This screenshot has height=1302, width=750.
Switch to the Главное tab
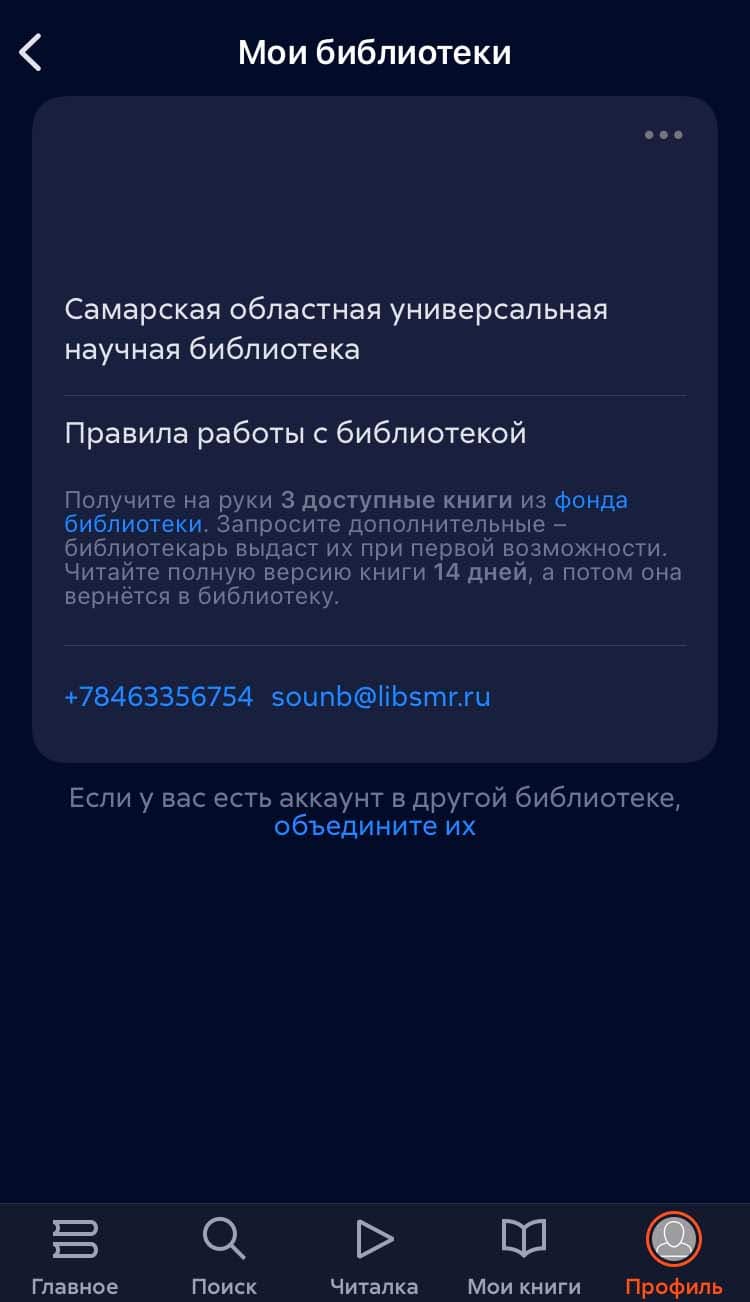[x=75, y=1253]
